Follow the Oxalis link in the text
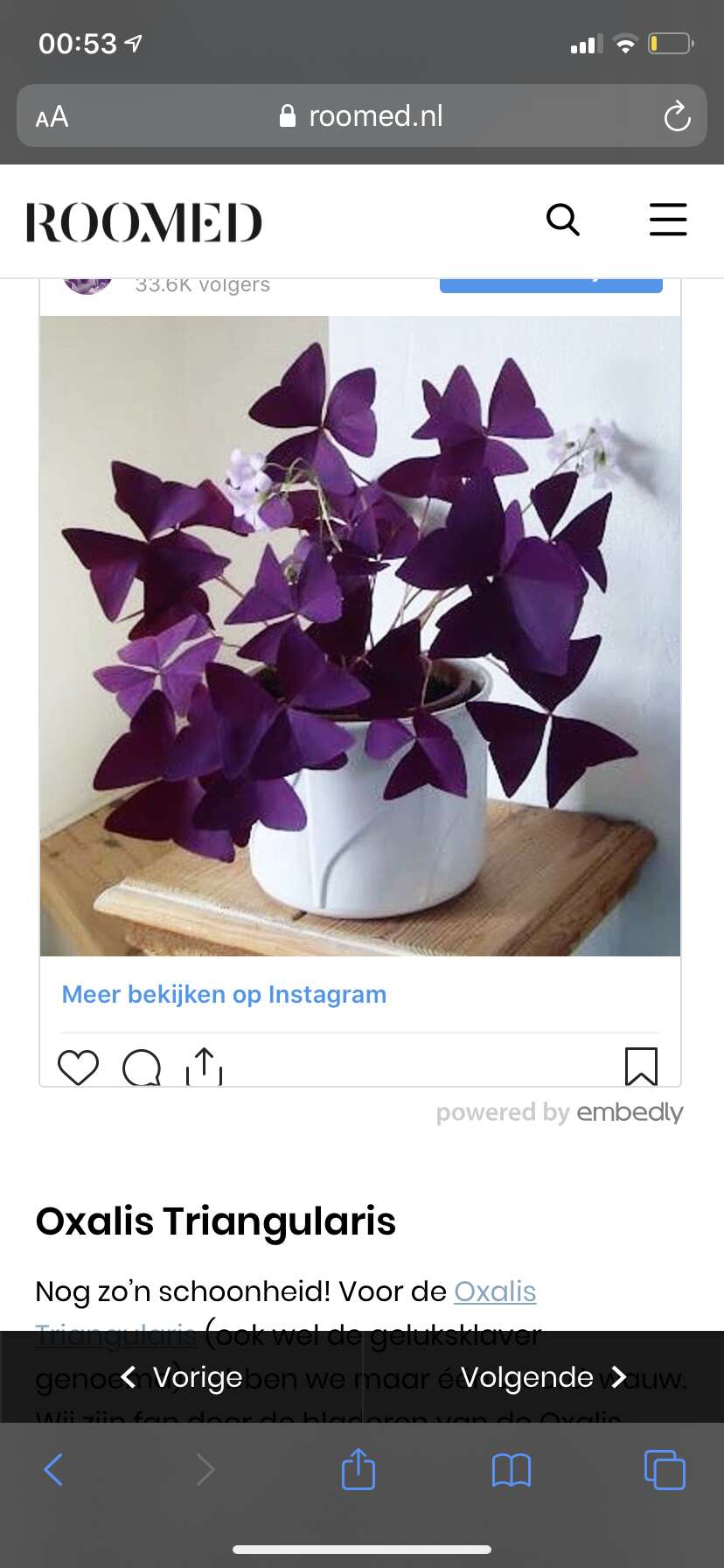Screen dimensions: 724x1568 [495, 1291]
